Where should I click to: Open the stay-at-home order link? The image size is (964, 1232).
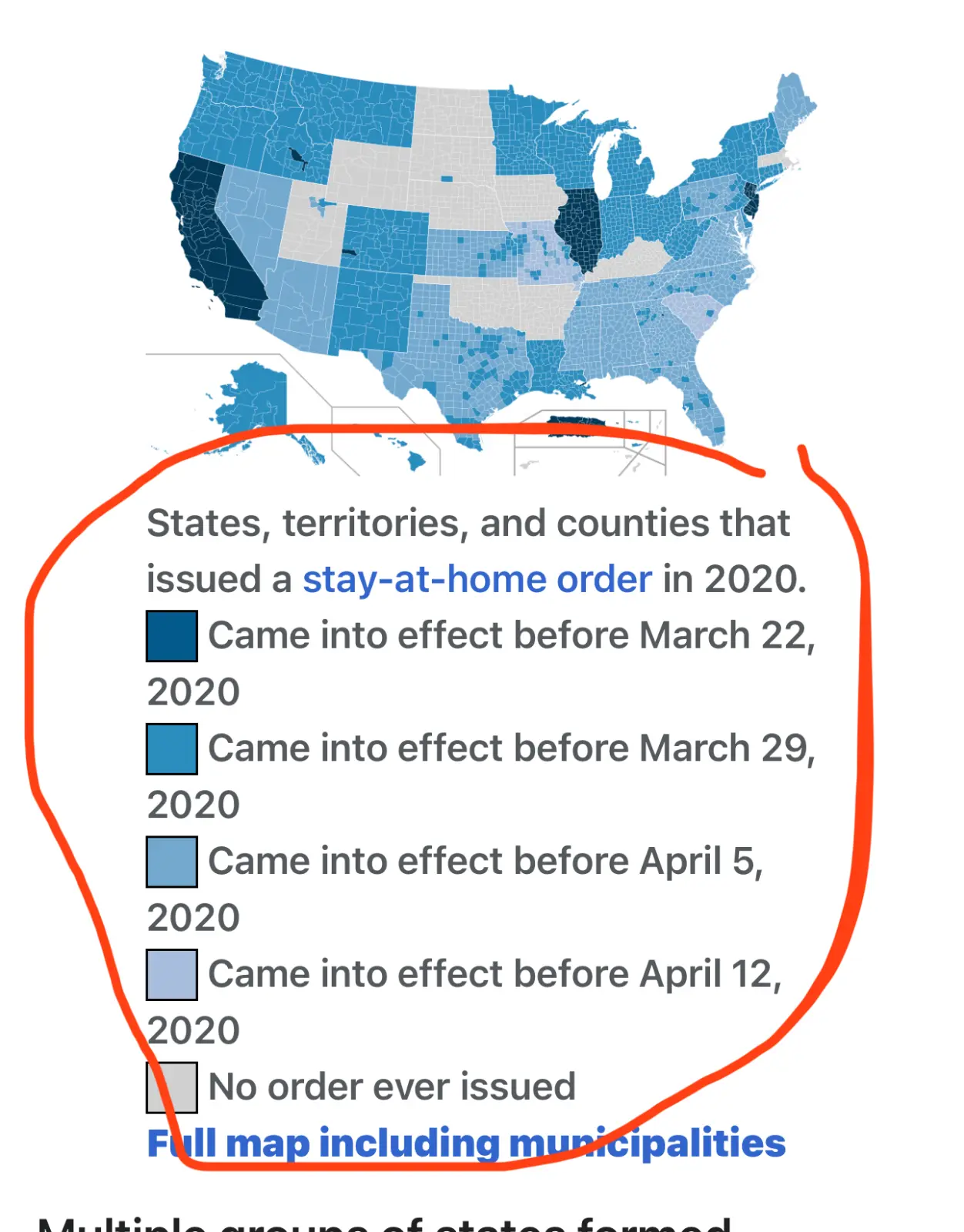pos(477,579)
